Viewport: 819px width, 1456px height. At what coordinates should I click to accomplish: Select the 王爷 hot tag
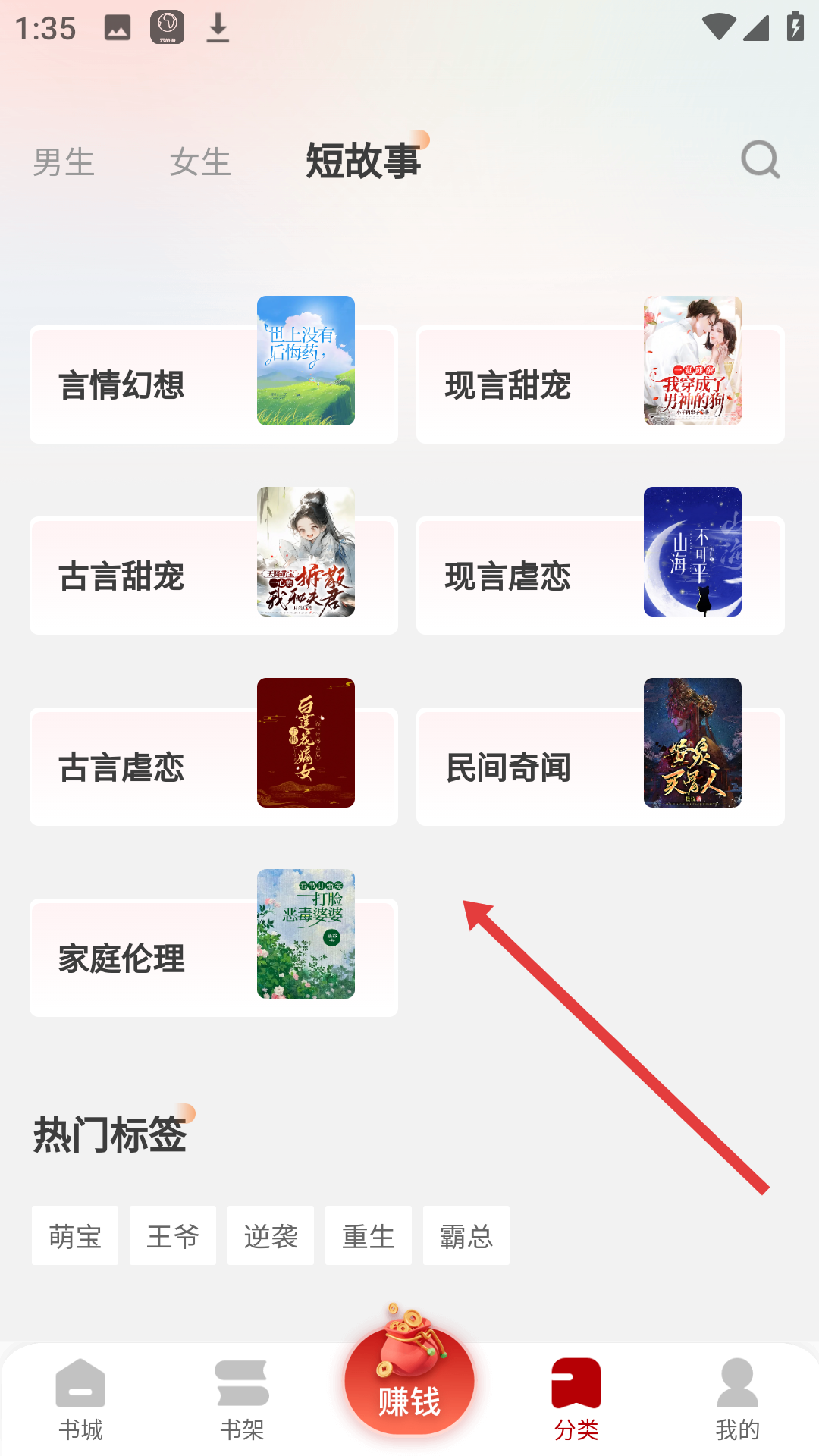(x=173, y=1235)
